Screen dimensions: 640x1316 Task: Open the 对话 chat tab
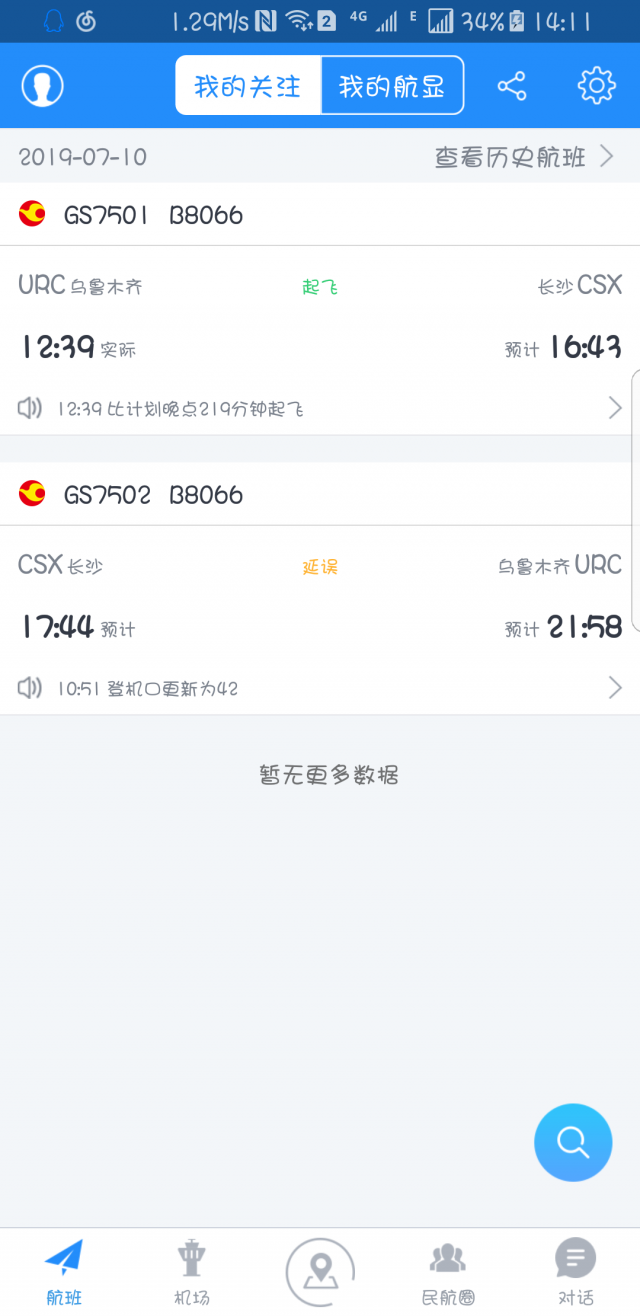point(576,1272)
